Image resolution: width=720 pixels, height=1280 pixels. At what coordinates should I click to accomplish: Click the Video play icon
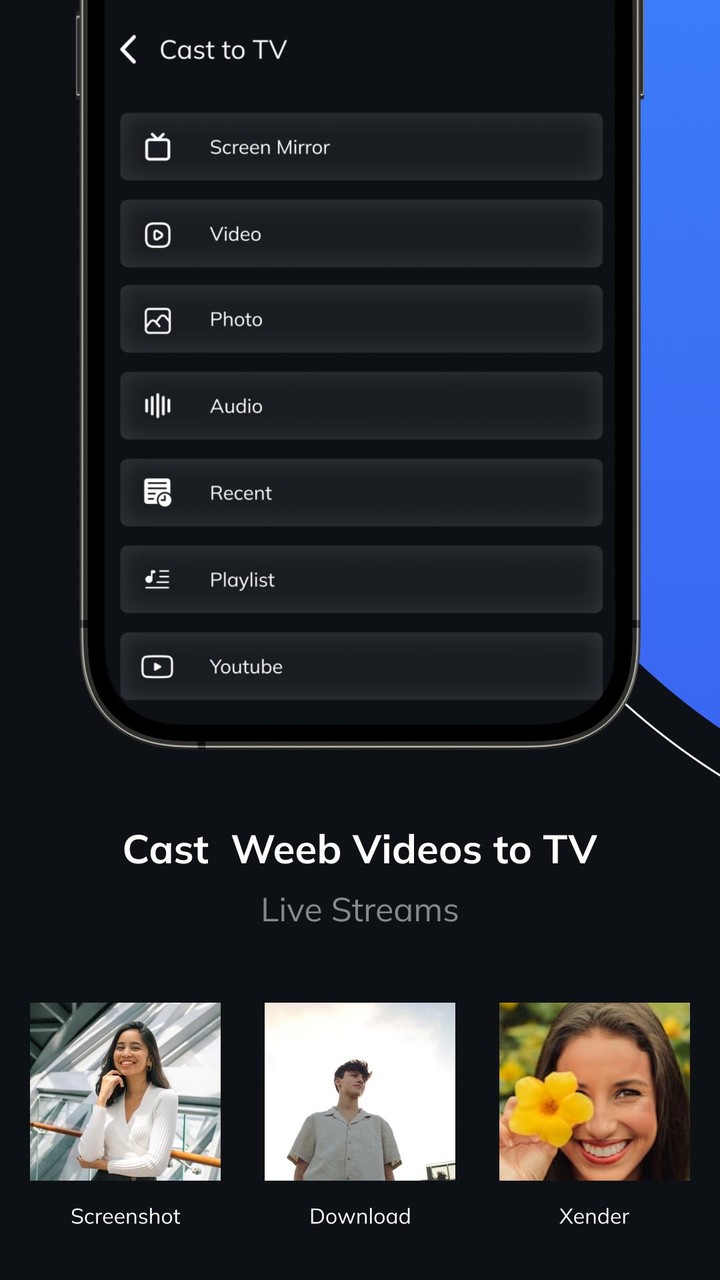pos(157,234)
